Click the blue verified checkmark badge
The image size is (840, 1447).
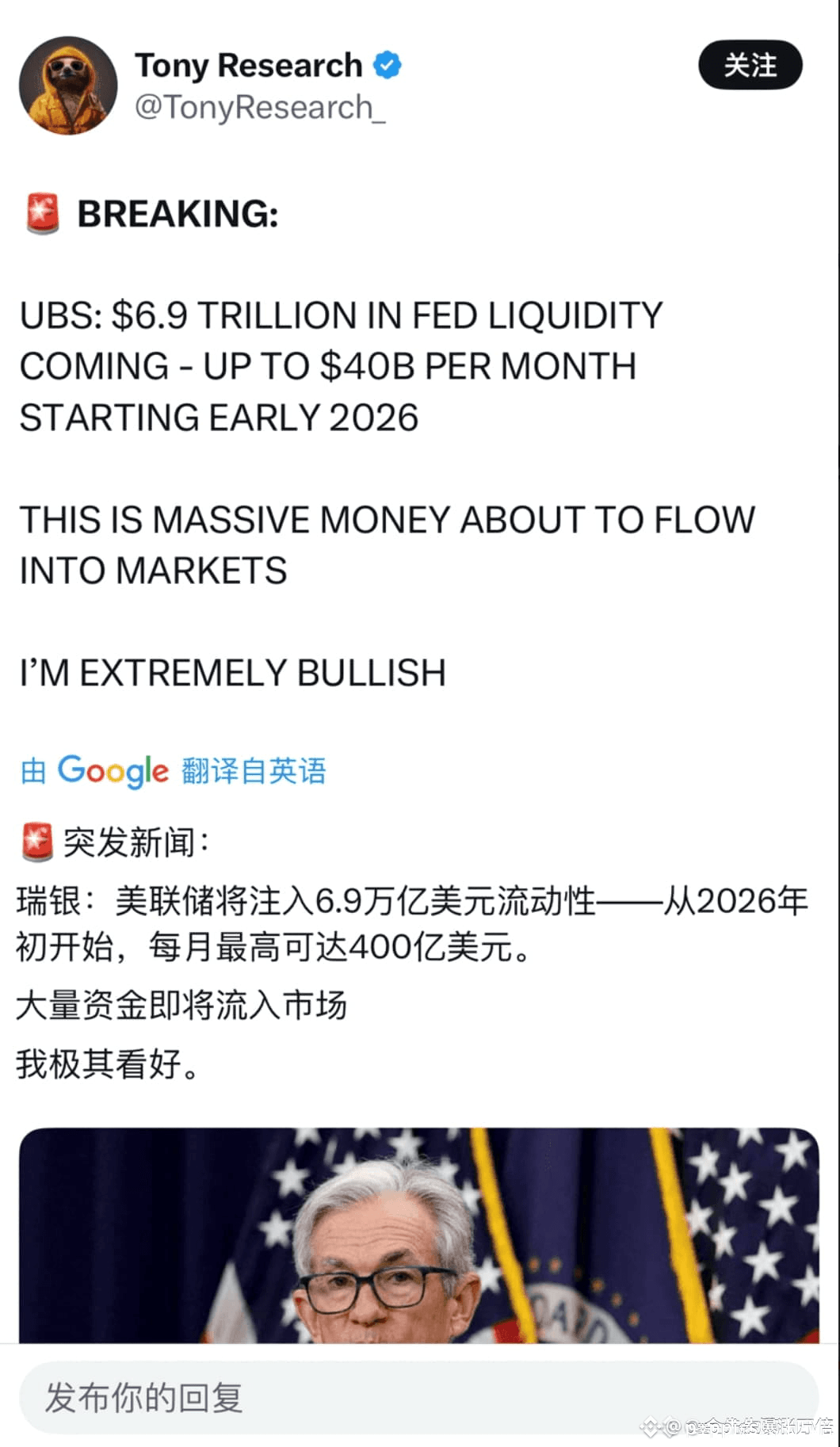pos(387,64)
